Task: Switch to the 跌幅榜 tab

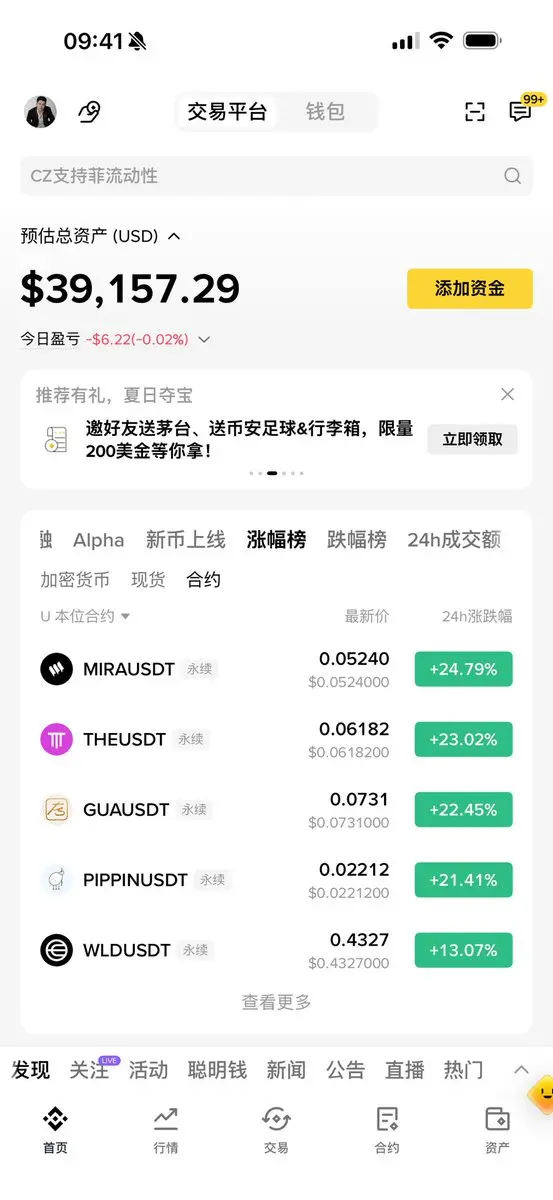Action: (357, 540)
